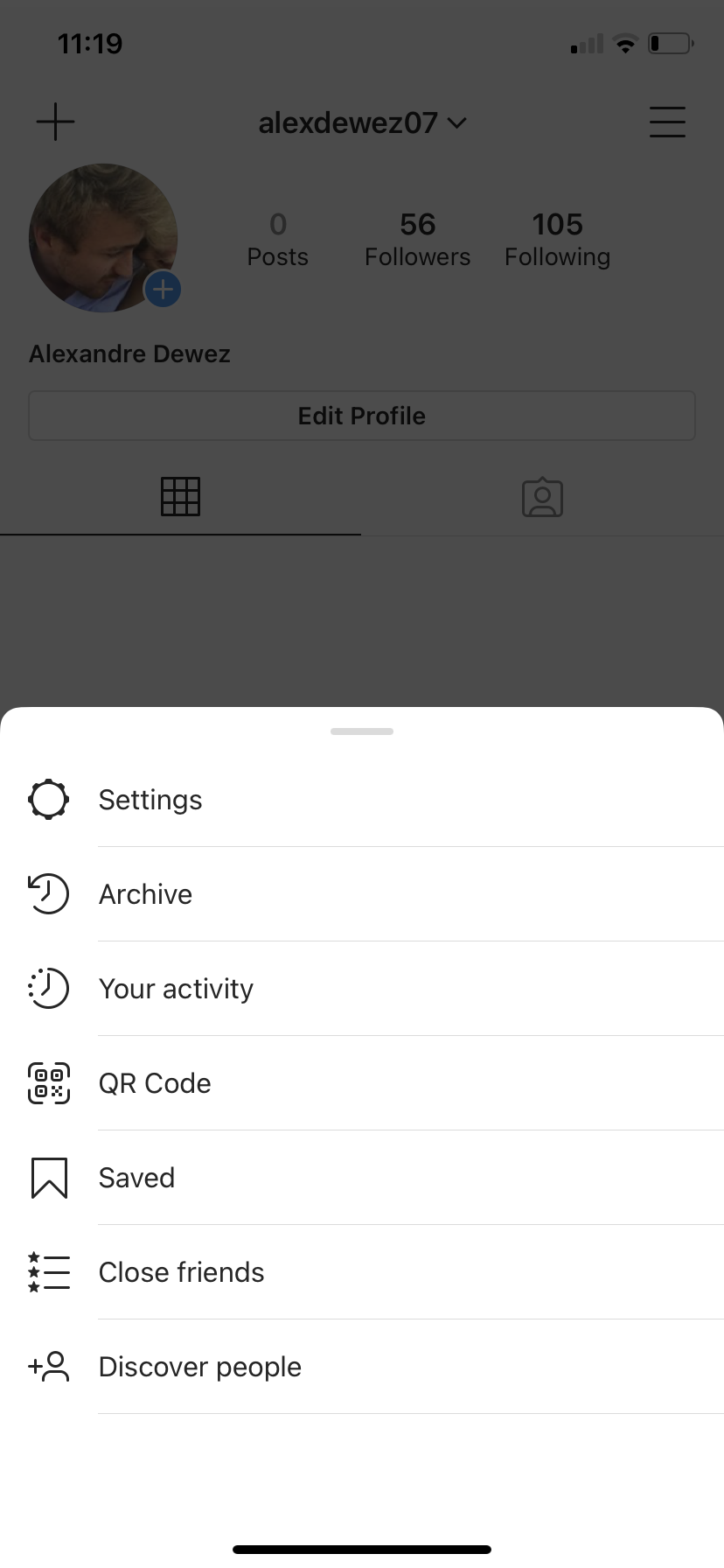Screen dimensions: 724x1568
Task: Tap the Alexandre Dewez profile photo
Action: coord(103,238)
